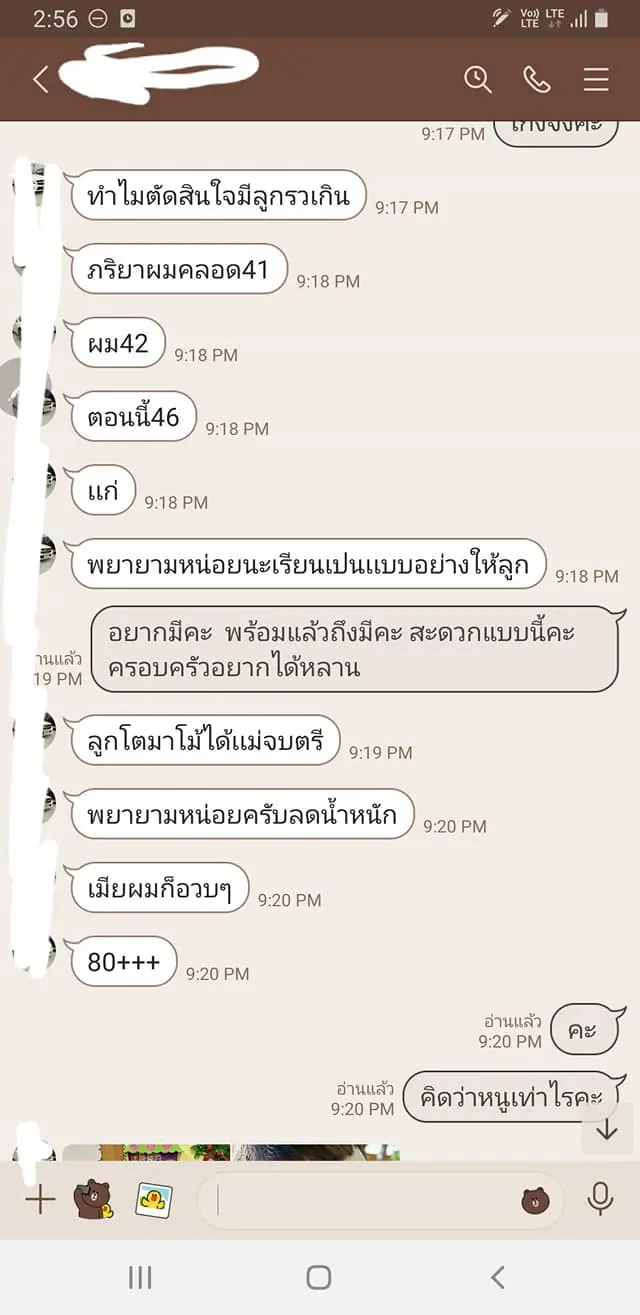Image resolution: width=640 pixels, height=1315 pixels.
Task: Open the chat hamburger menu
Action: (x=596, y=80)
